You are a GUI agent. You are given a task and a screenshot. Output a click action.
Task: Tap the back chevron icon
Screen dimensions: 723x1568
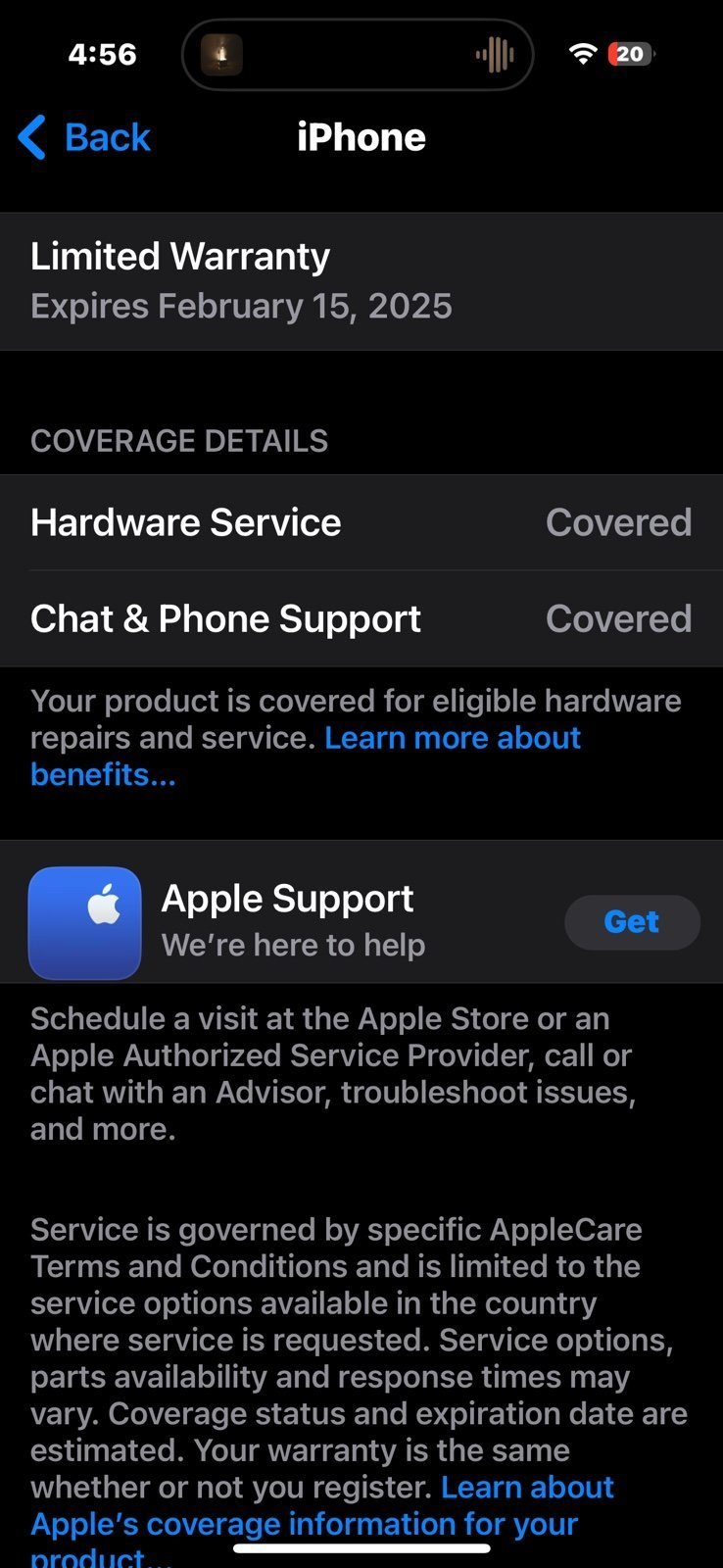[x=29, y=137]
